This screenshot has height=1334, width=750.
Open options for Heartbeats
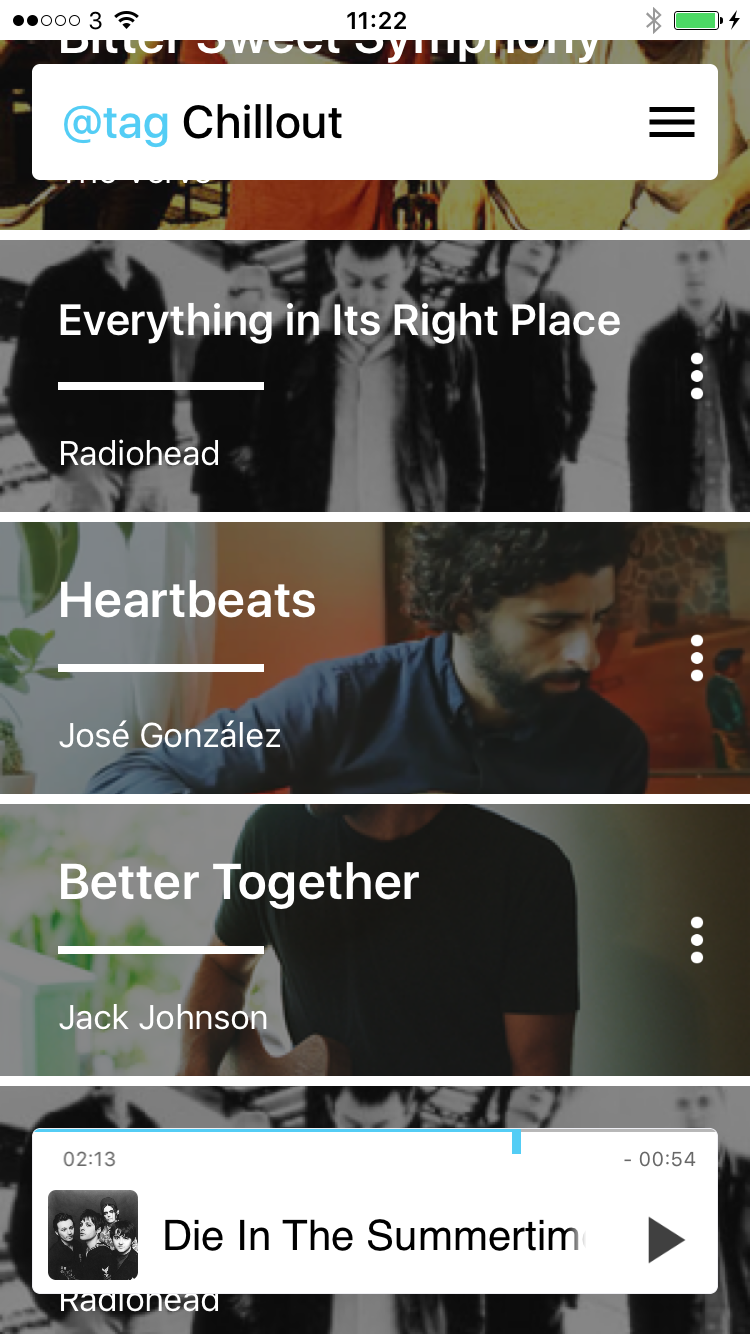click(x=697, y=658)
